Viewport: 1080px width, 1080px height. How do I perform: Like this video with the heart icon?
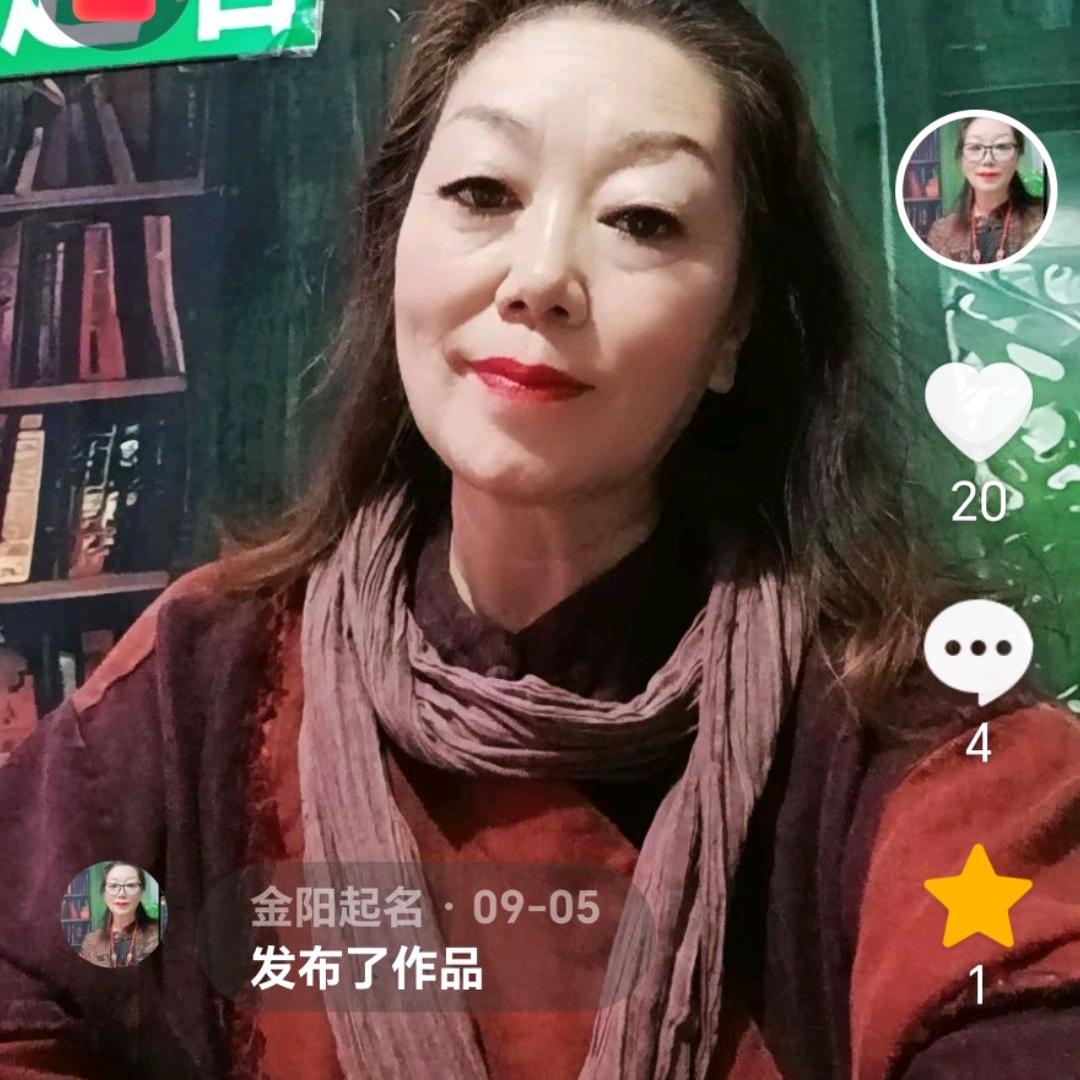(978, 410)
